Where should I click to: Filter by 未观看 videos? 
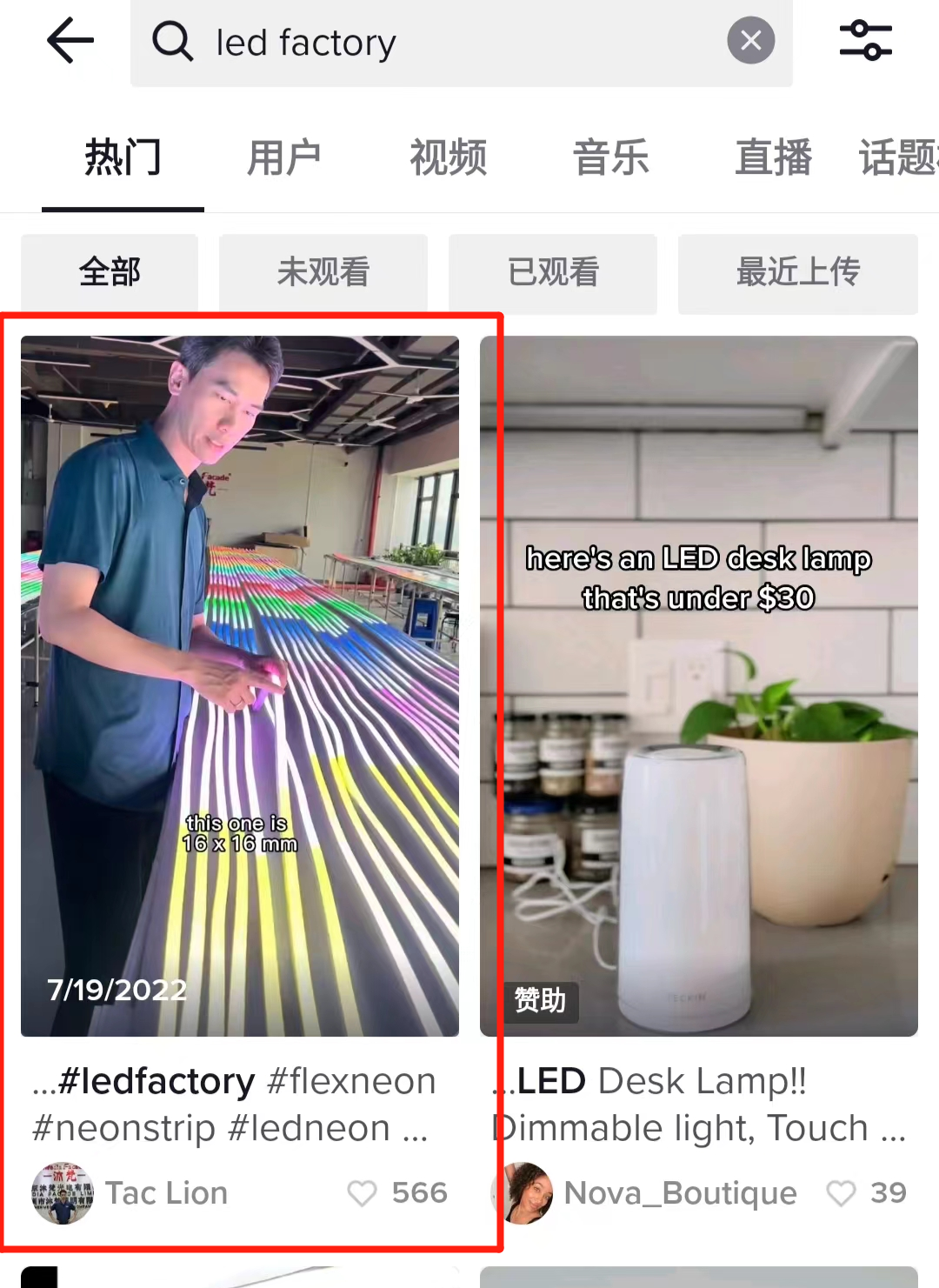[x=323, y=272]
